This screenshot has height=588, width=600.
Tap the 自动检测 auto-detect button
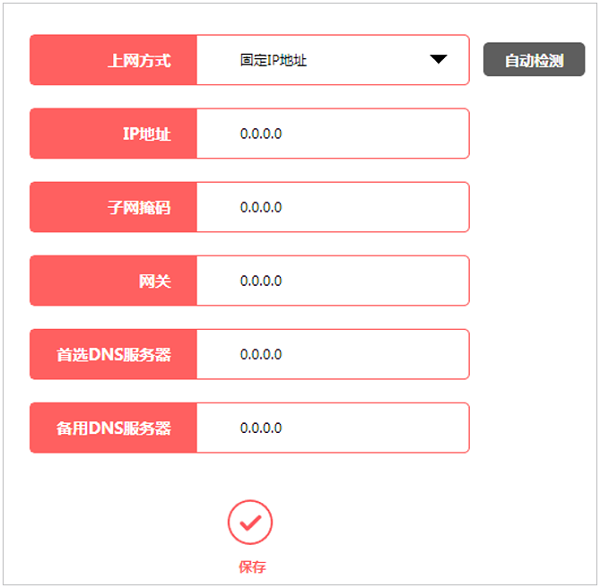[x=533, y=60]
